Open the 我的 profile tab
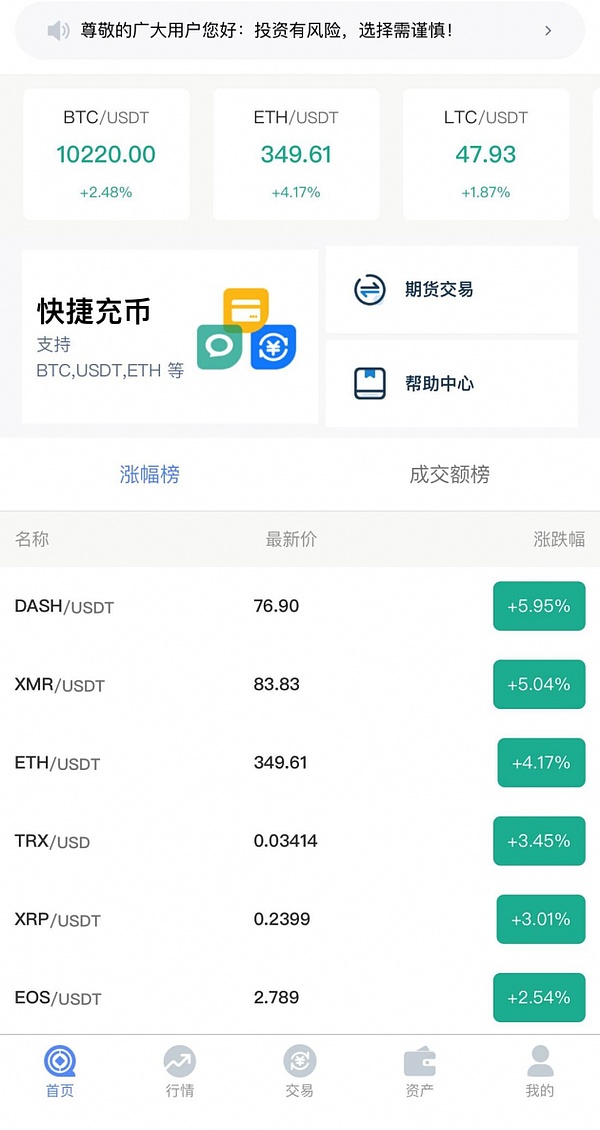 (540, 1072)
